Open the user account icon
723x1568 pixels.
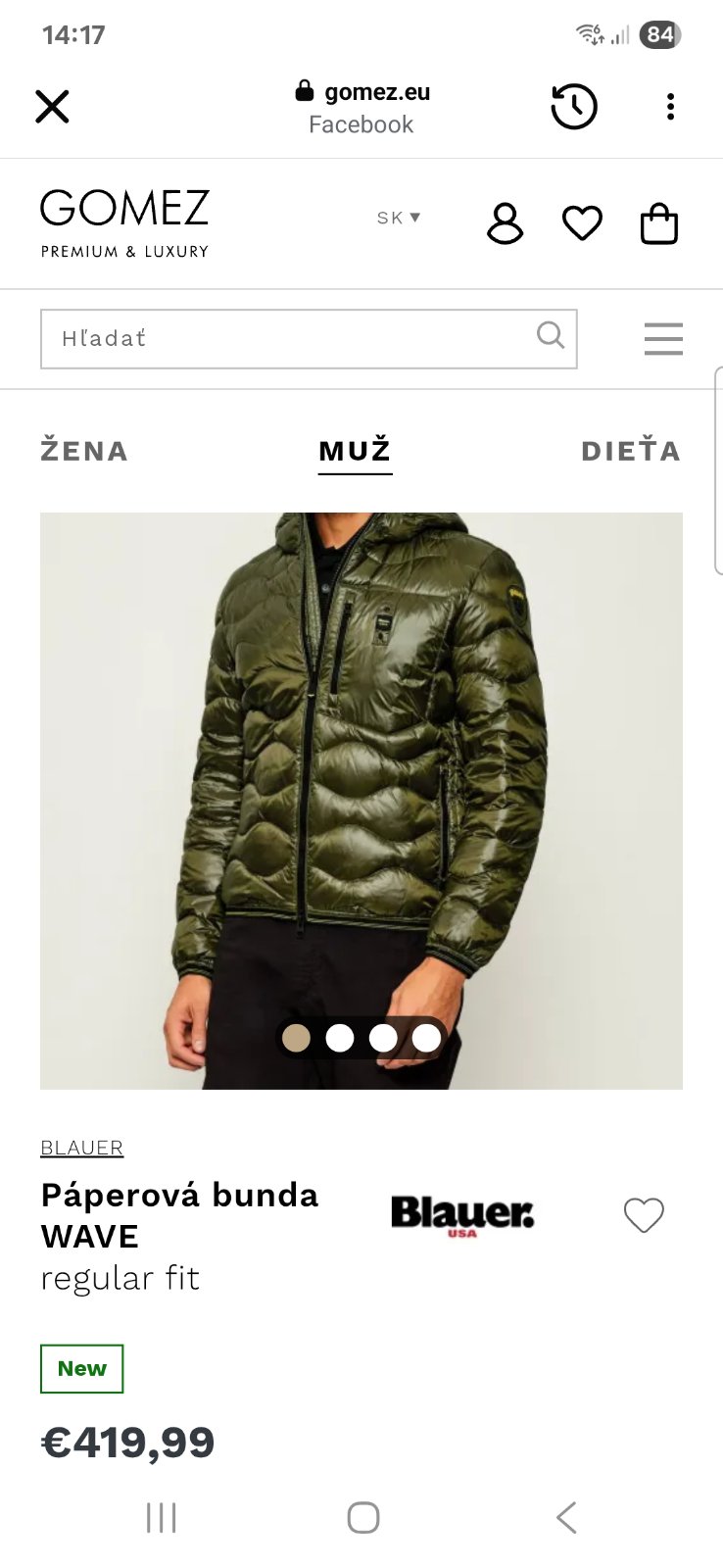point(505,223)
